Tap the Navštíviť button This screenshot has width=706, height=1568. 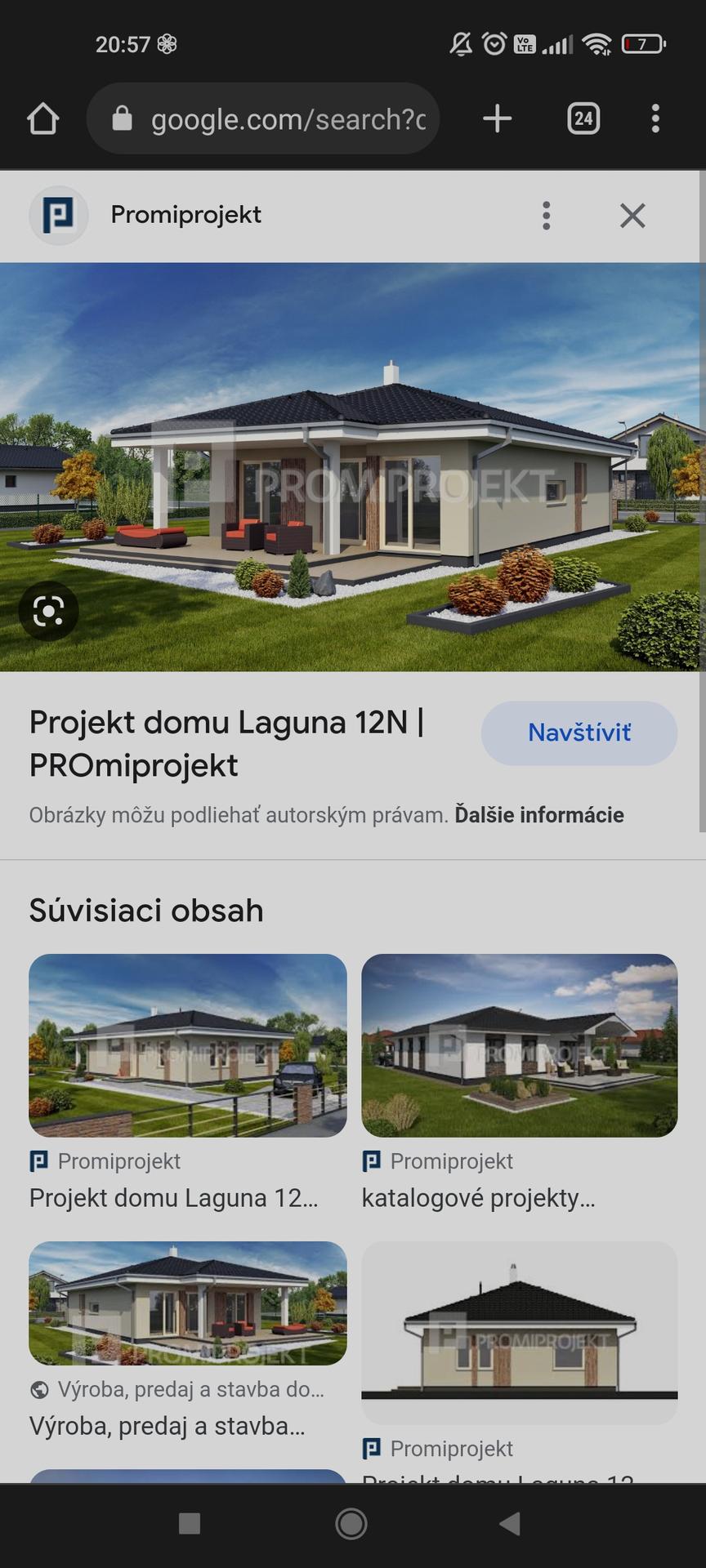coord(579,733)
